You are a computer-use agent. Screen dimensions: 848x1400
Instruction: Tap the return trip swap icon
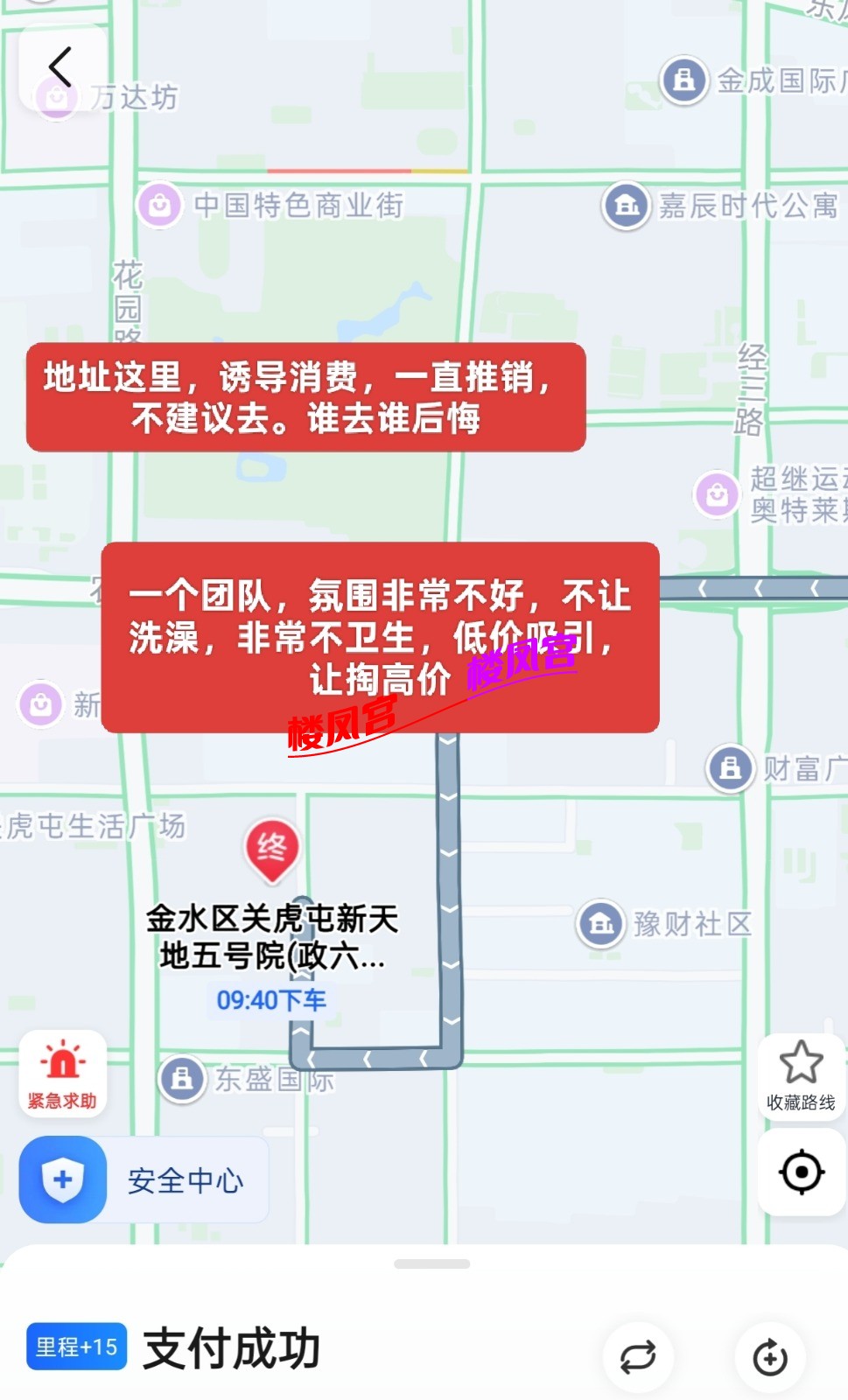point(638,1357)
